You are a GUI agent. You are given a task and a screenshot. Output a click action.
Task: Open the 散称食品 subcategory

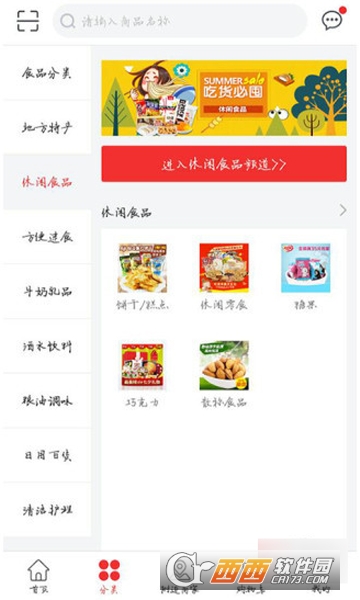pos(224,374)
